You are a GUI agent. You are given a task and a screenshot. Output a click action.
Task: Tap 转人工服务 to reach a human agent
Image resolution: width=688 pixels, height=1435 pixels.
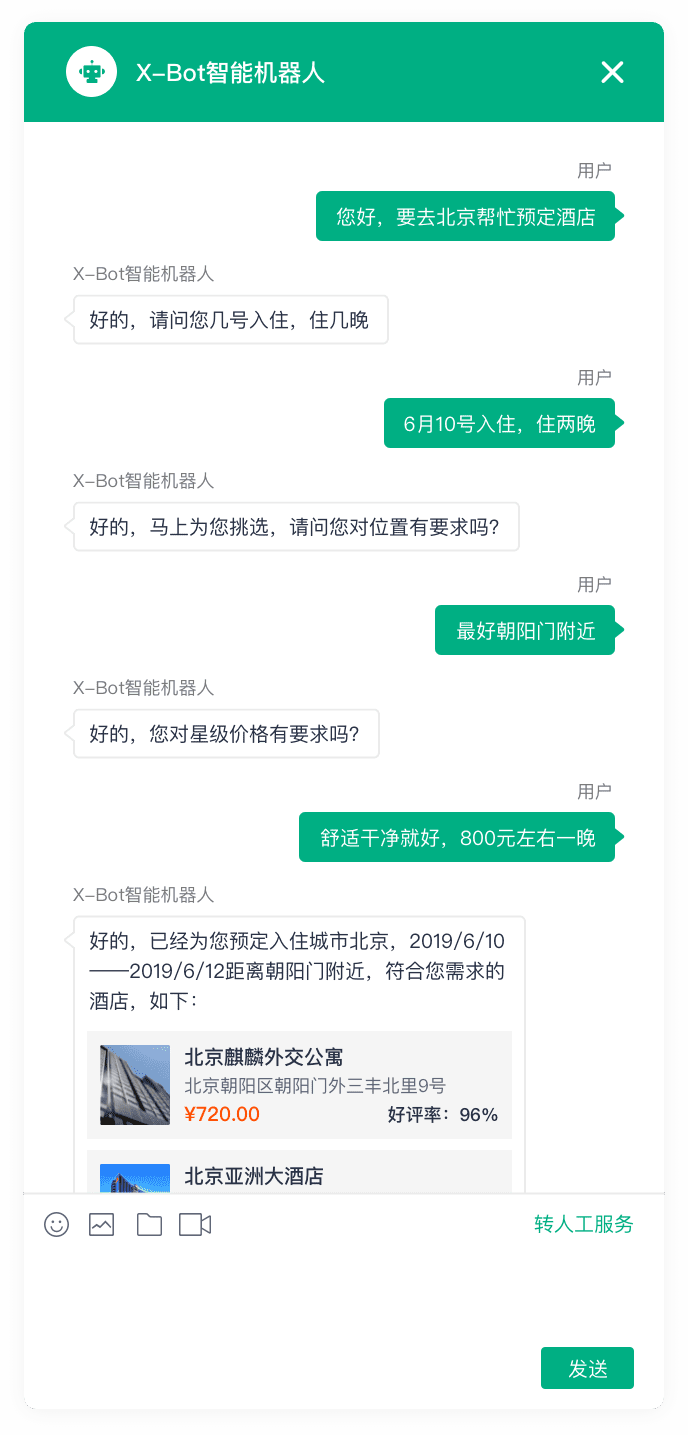(x=583, y=1224)
